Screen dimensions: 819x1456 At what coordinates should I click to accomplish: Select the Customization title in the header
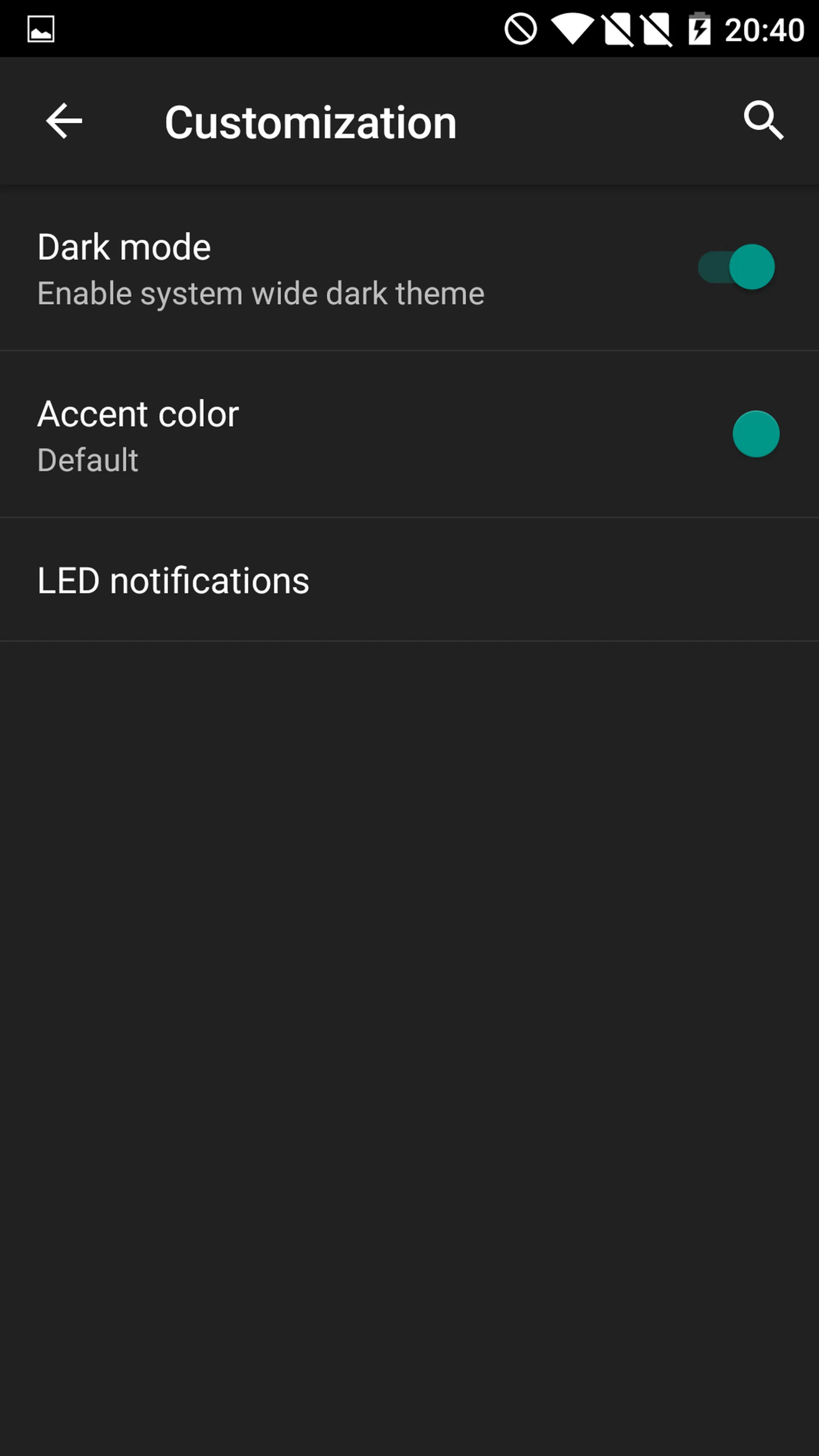(x=310, y=122)
